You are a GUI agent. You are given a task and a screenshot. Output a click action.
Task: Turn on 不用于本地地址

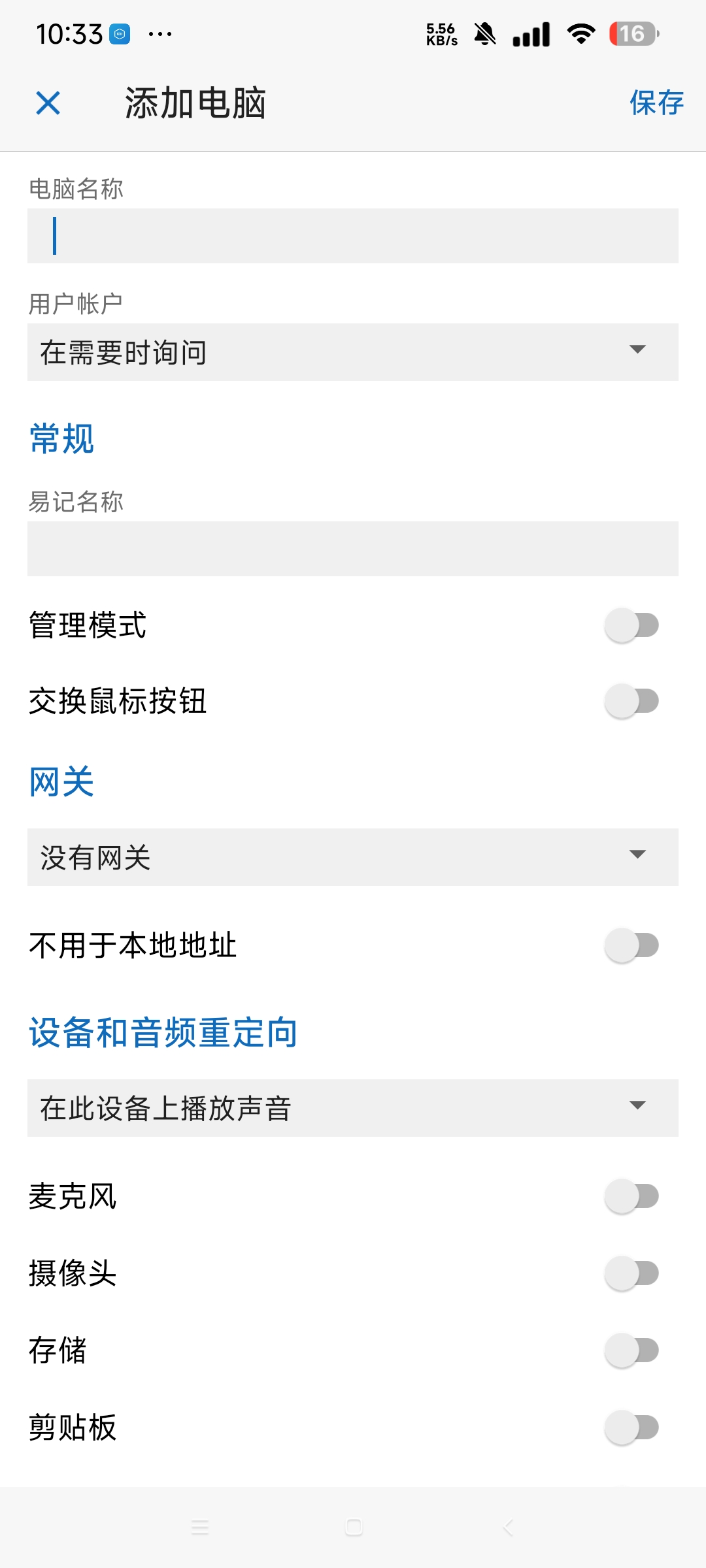631,945
